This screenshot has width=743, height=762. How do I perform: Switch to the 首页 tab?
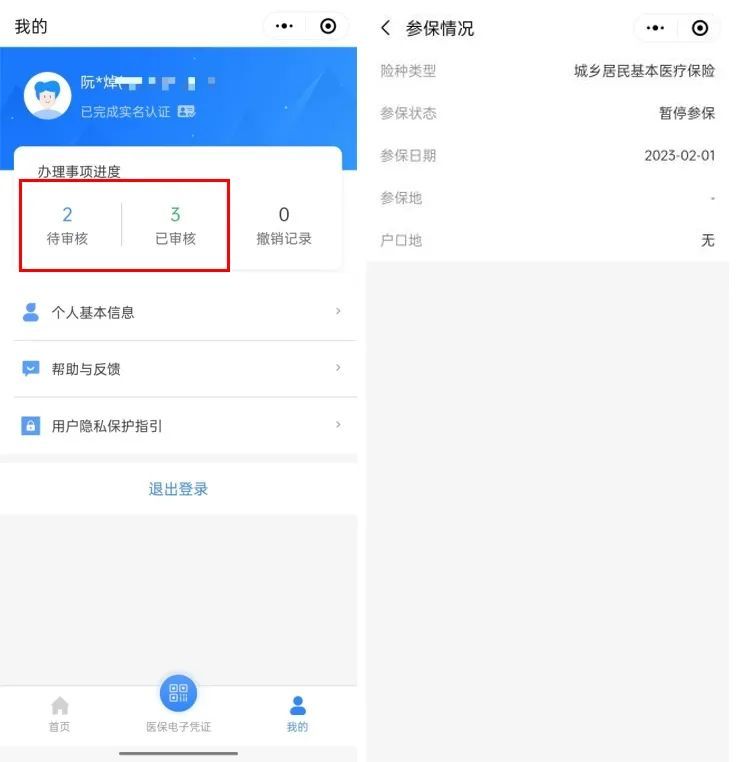click(x=60, y=714)
